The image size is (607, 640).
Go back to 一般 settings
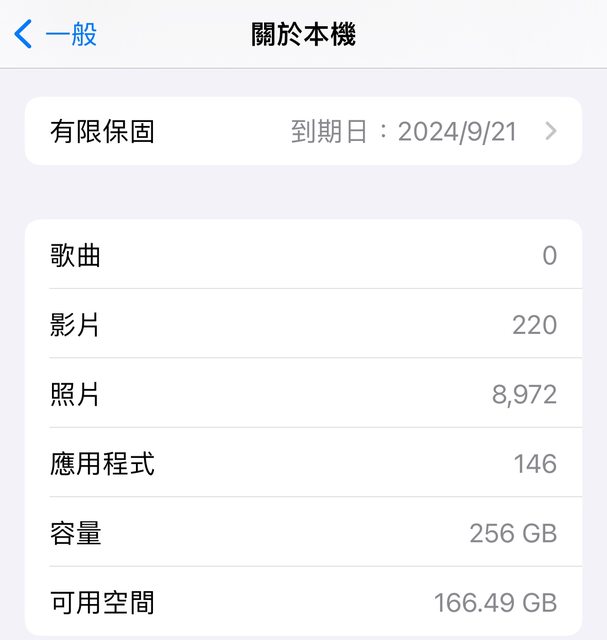[x=56, y=35]
